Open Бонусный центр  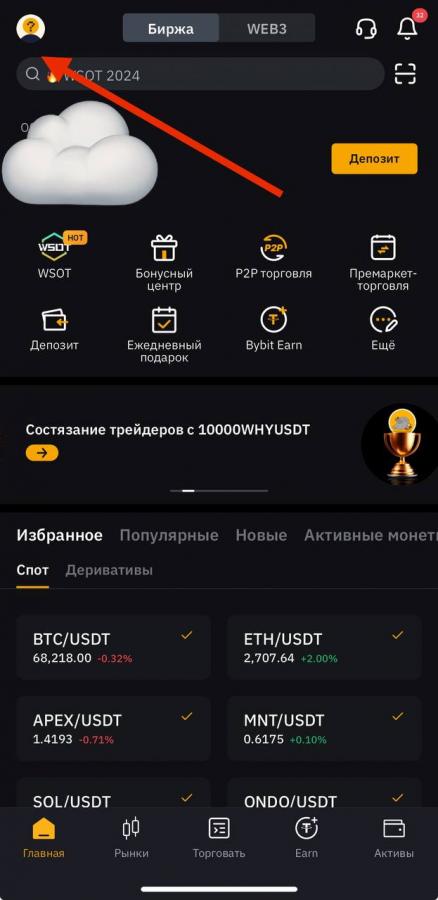tap(164, 263)
